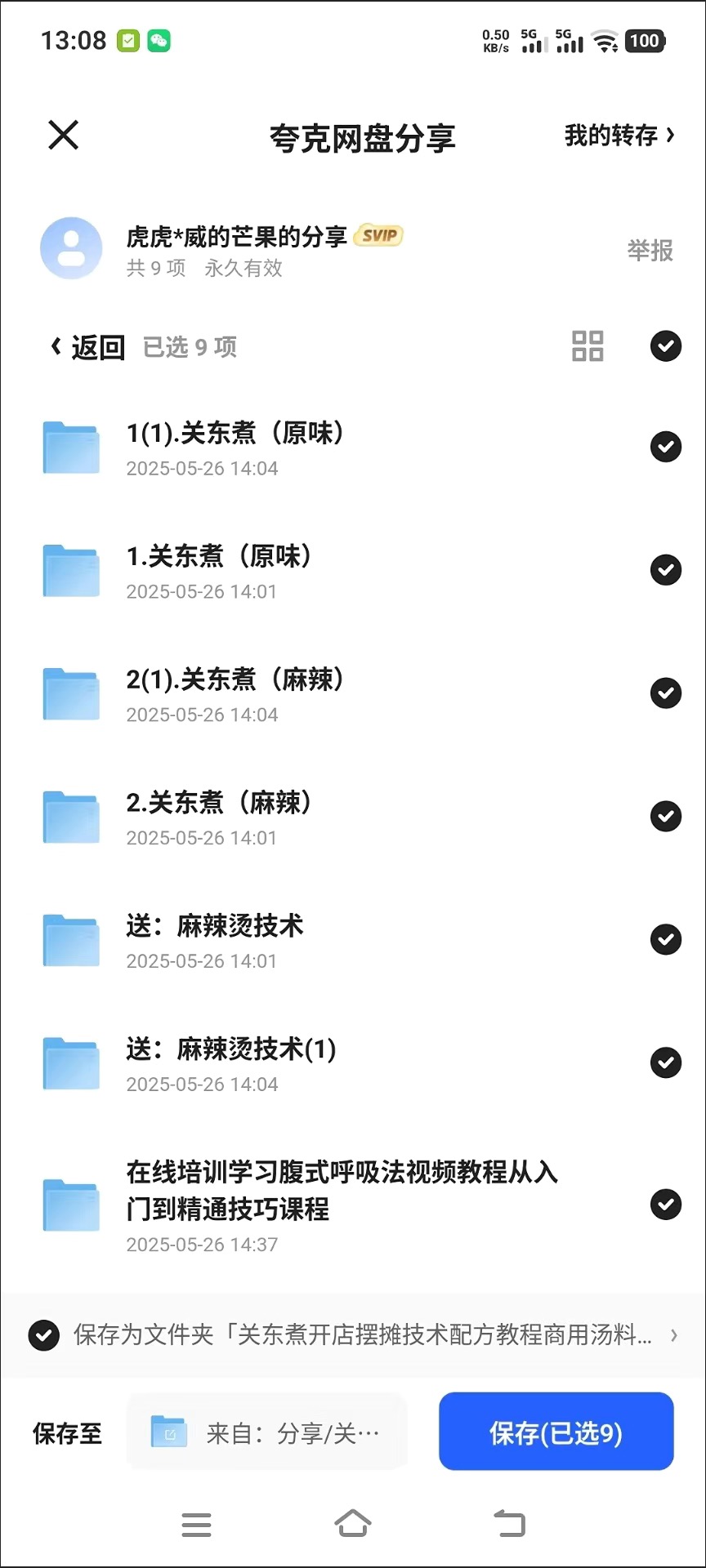706x1568 pixels.
Task: Deselect folder 送：麻辣烫技术(1)
Action: (x=666, y=1063)
